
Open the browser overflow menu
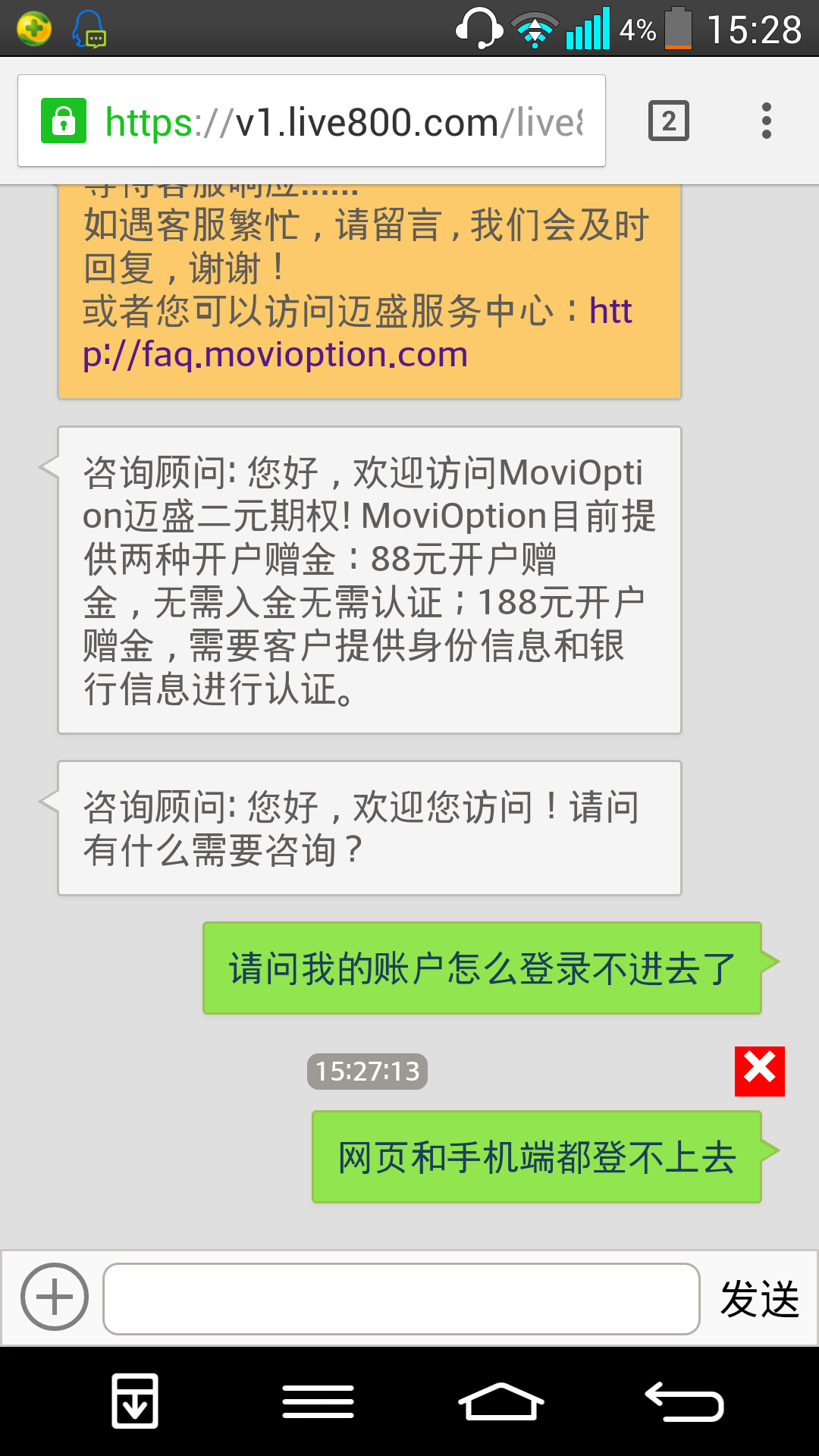click(x=767, y=121)
